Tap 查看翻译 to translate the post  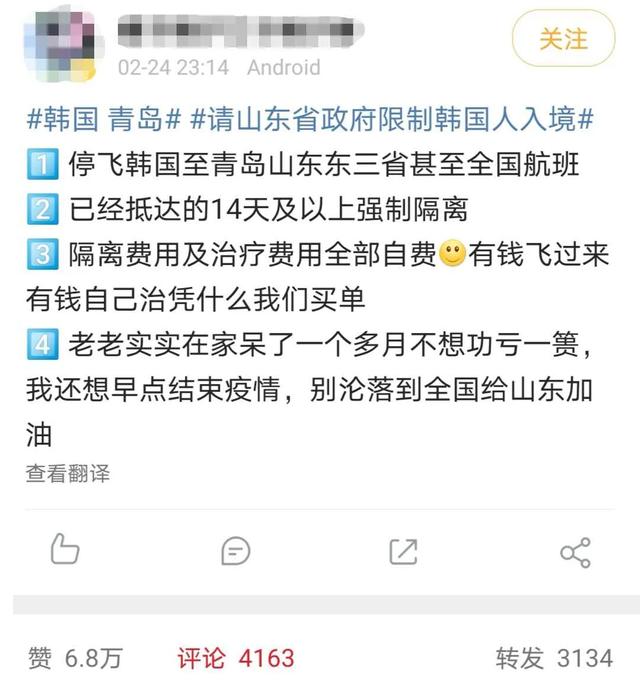pyautogui.click(x=68, y=474)
